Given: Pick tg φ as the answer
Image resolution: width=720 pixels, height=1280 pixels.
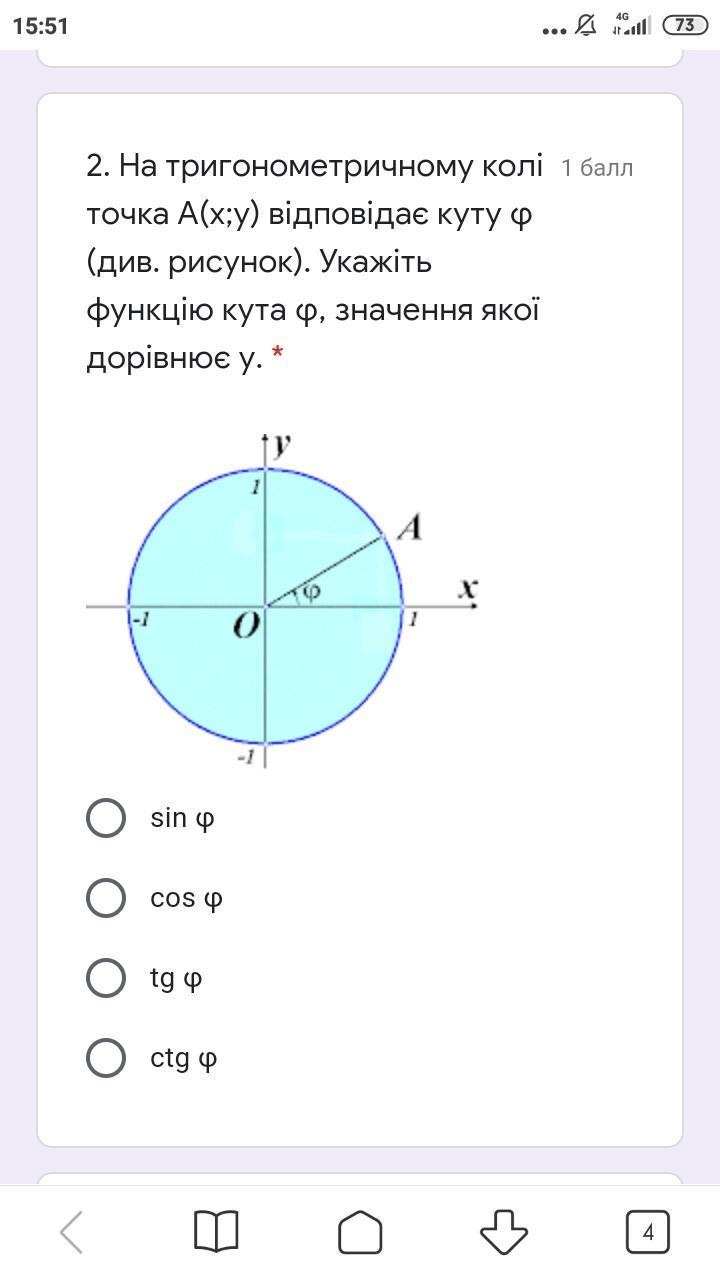Looking at the screenshot, I should [x=106, y=978].
